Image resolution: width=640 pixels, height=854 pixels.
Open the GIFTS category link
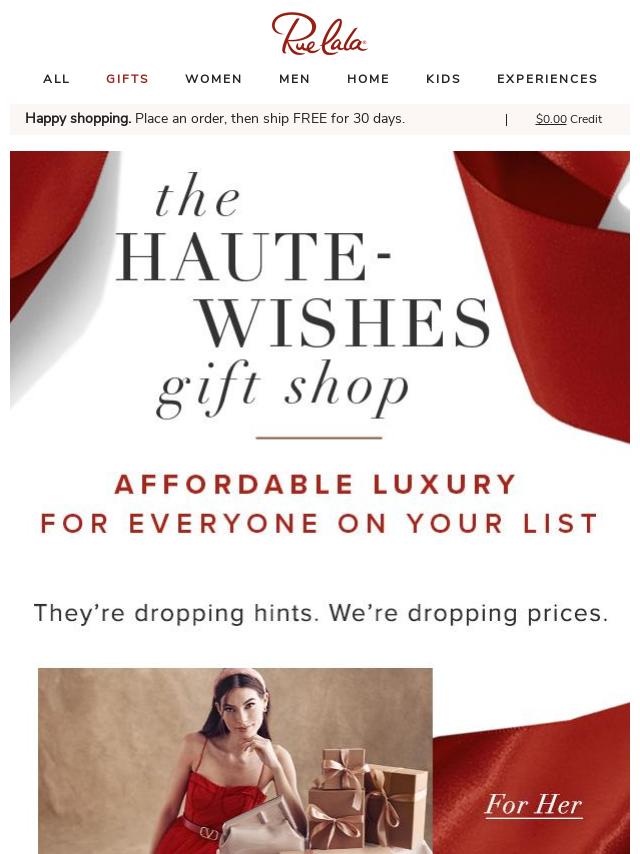click(127, 79)
